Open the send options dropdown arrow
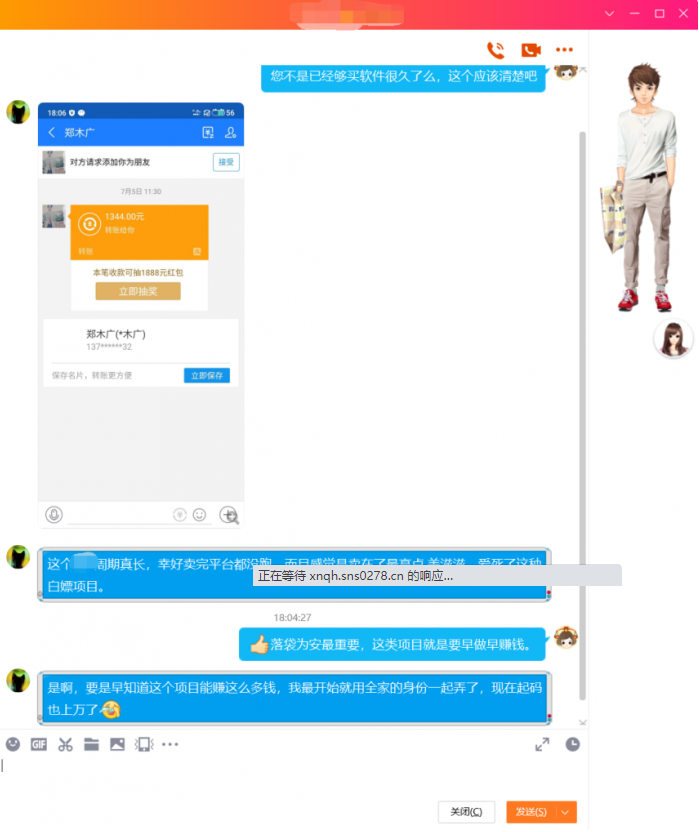The width and height of the screenshot is (699, 832). (x=567, y=812)
